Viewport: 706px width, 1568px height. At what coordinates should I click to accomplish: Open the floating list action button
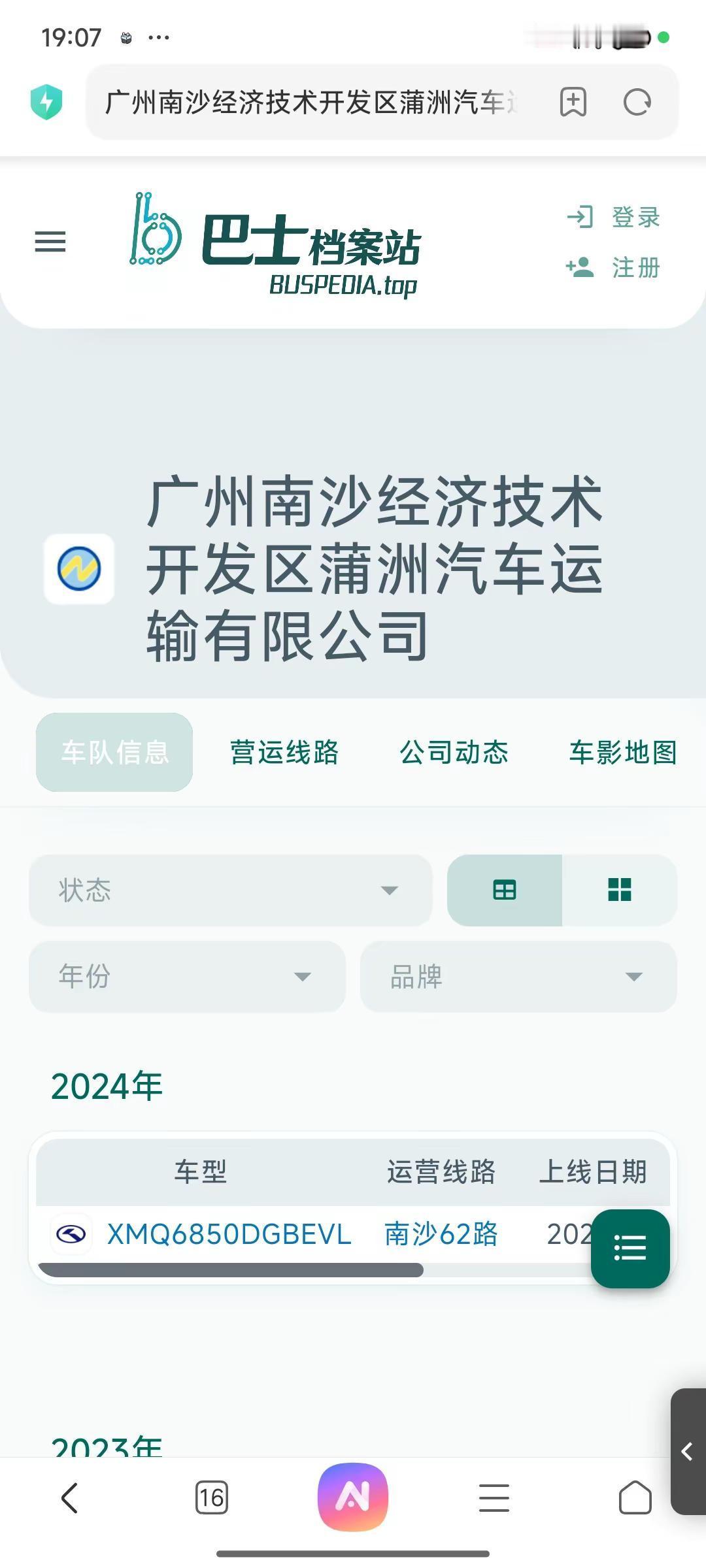coord(630,1248)
